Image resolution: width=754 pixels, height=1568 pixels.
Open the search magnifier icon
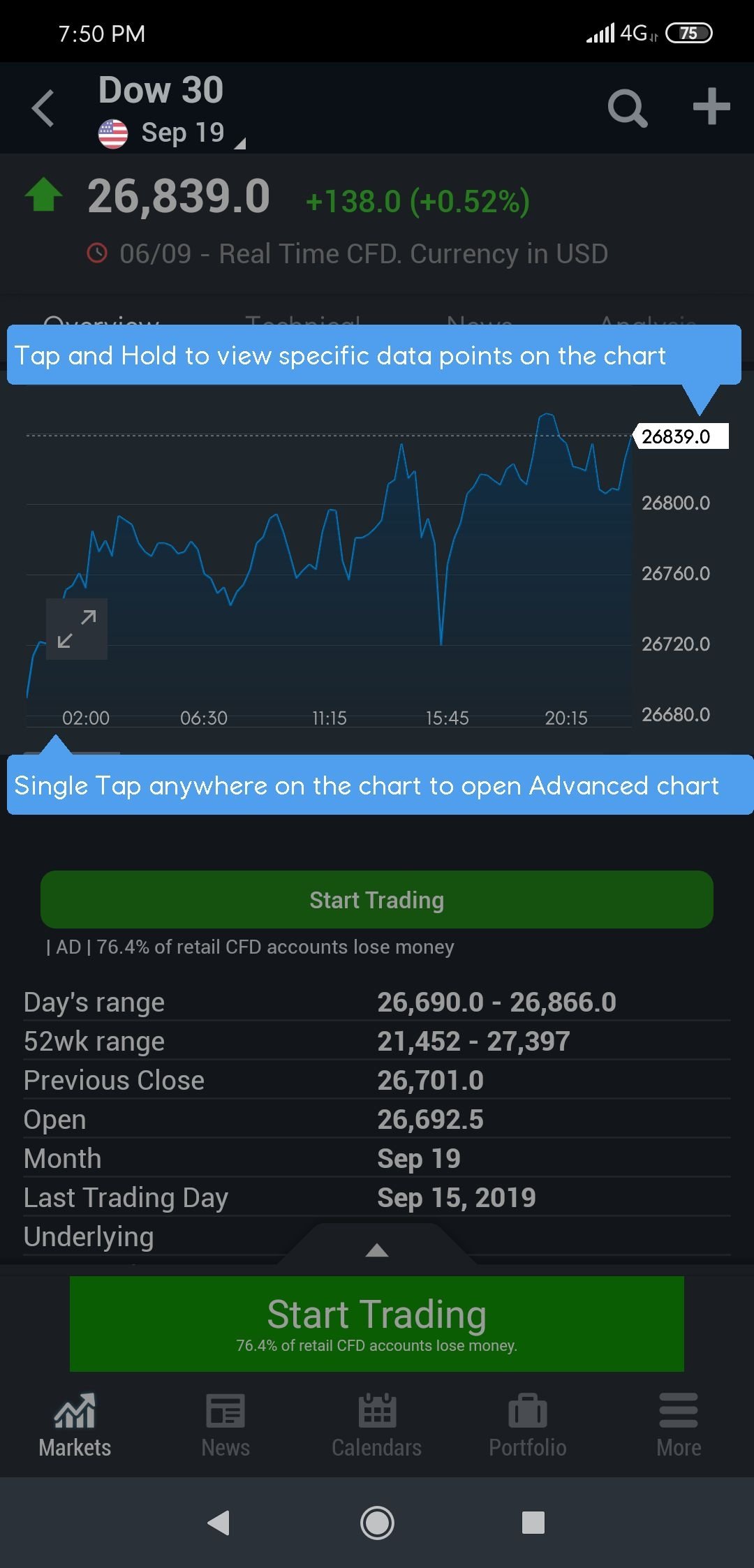click(x=628, y=108)
